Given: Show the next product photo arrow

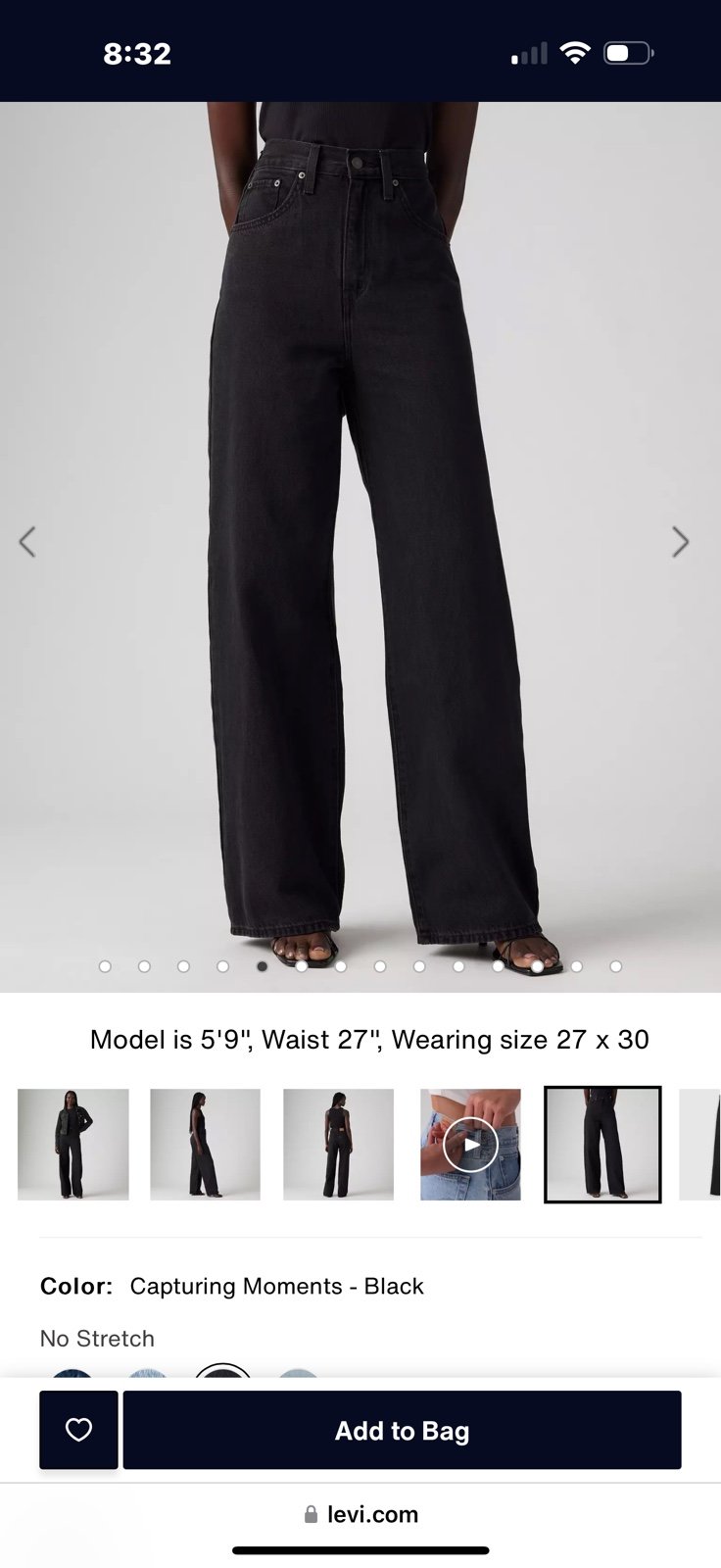Looking at the screenshot, I should click(x=680, y=541).
